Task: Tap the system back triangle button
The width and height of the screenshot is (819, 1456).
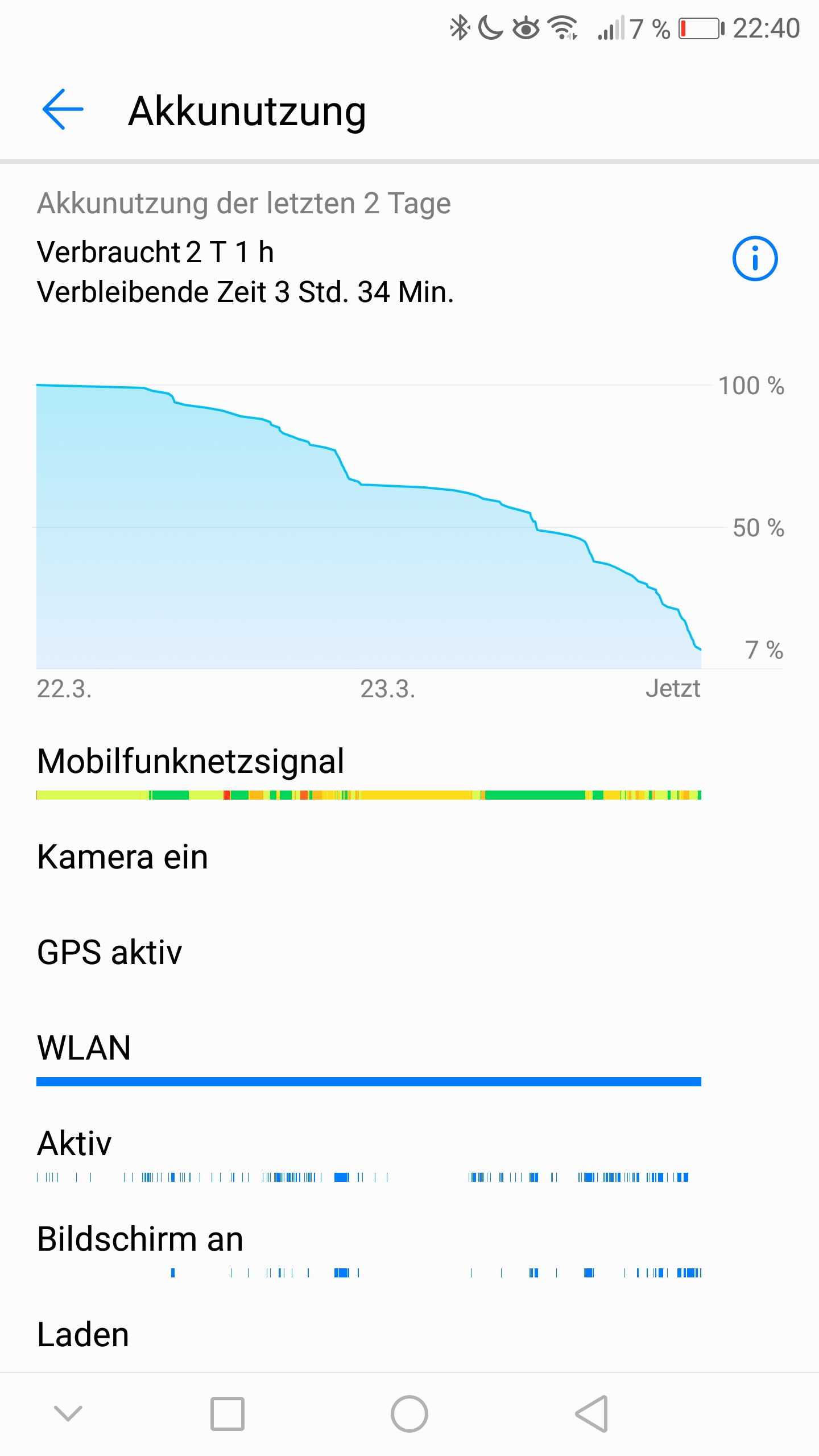Action: pyautogui.click(x=591, y=1413)
